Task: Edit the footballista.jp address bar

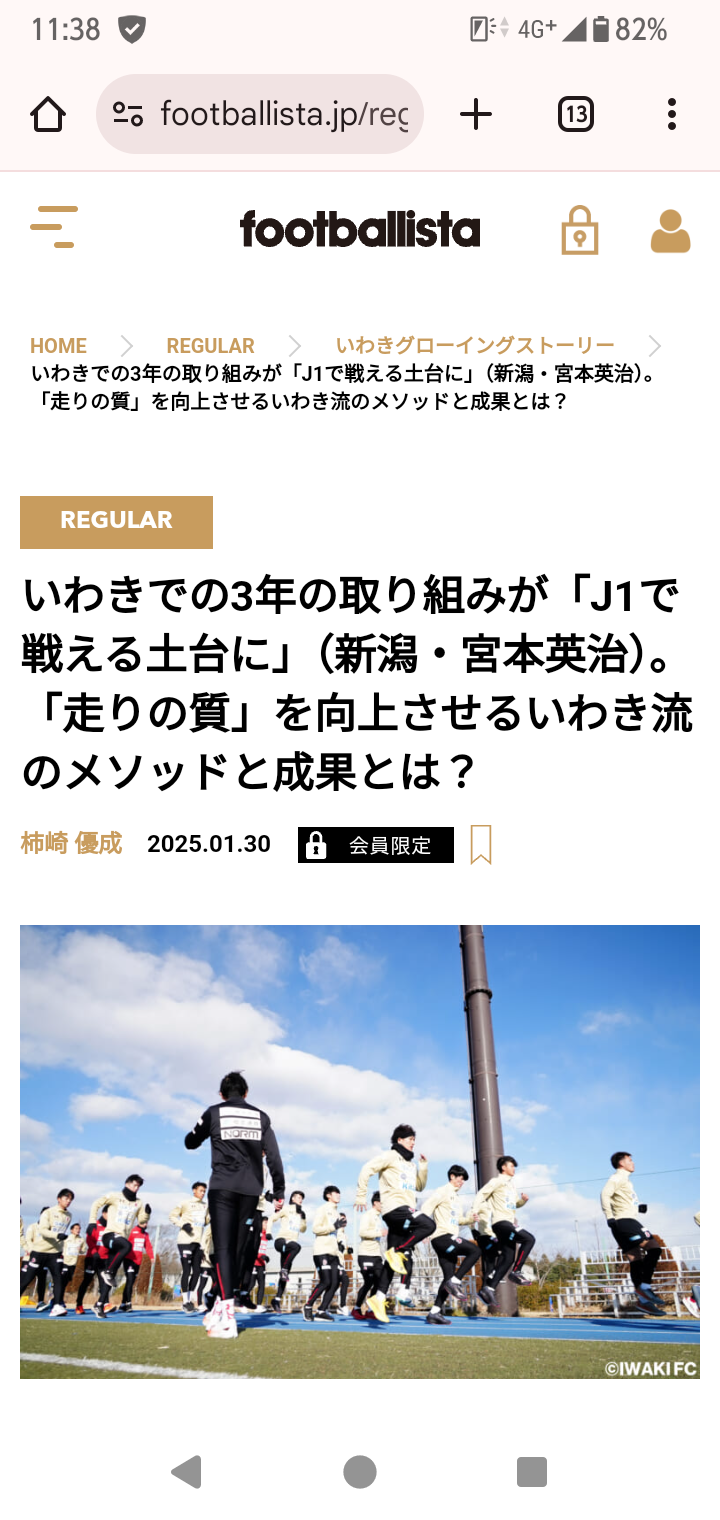Action: tap(260, 114)
